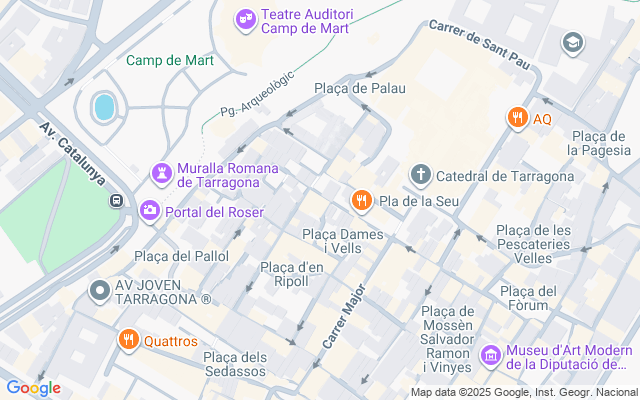Select the AQ restaurant pin
This screenshot has width=640, height=400.
coord(516,119)
